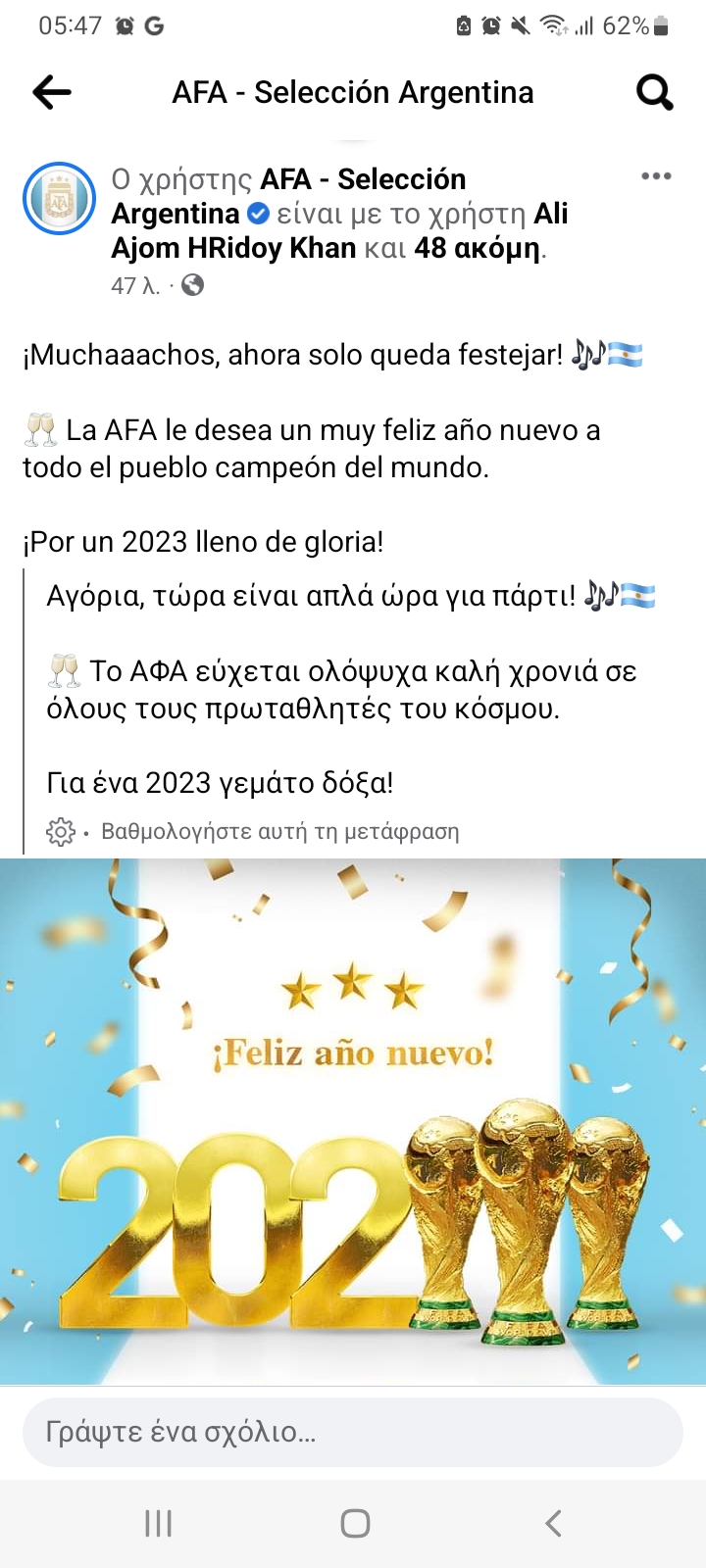Open the post's three-dot options menu
The width and height of the screenshot is (706, 1568).
[656, 176]
